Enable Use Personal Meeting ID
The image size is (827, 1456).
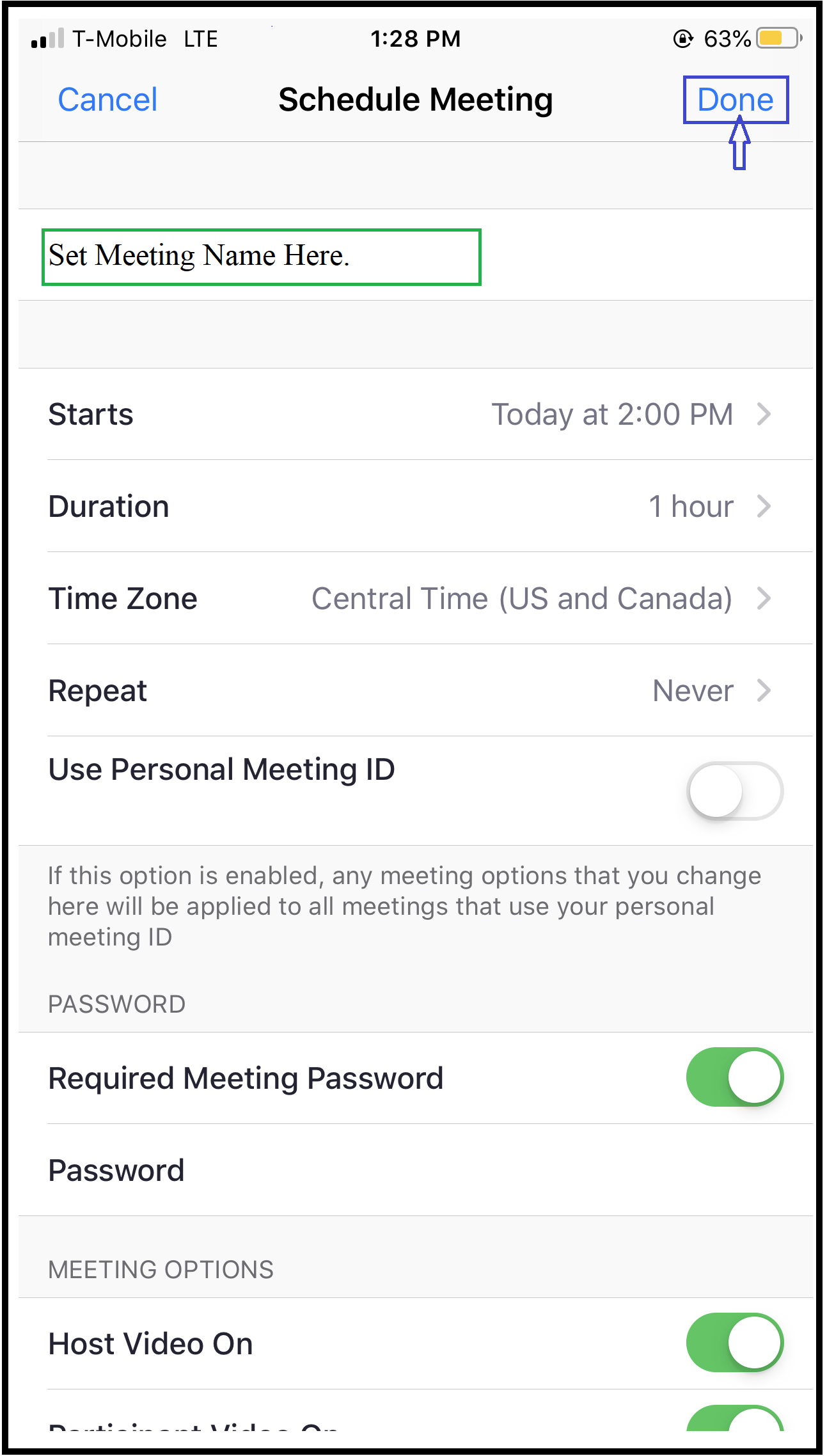pos(734,791)
